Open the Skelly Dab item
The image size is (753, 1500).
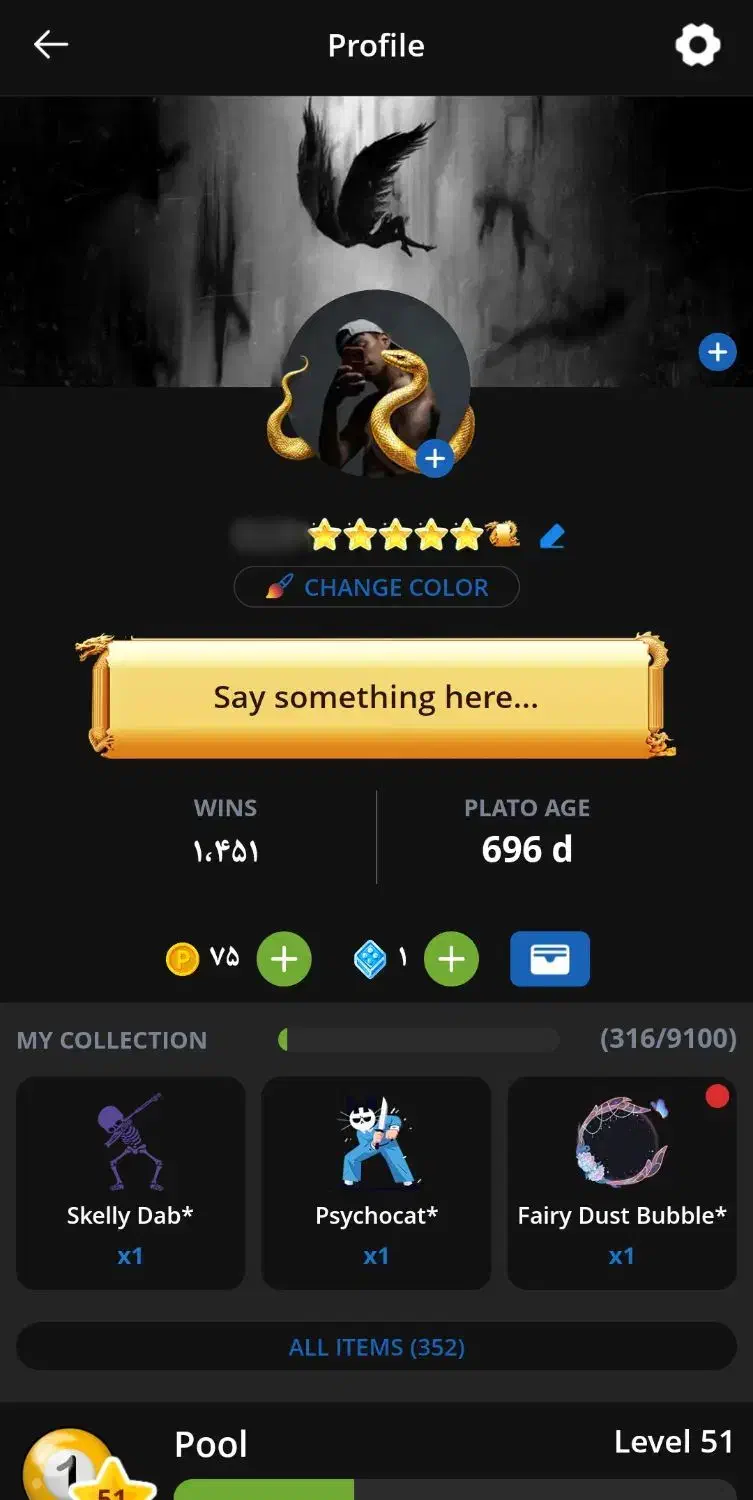pyautogui.click(x=130, y=1182)
